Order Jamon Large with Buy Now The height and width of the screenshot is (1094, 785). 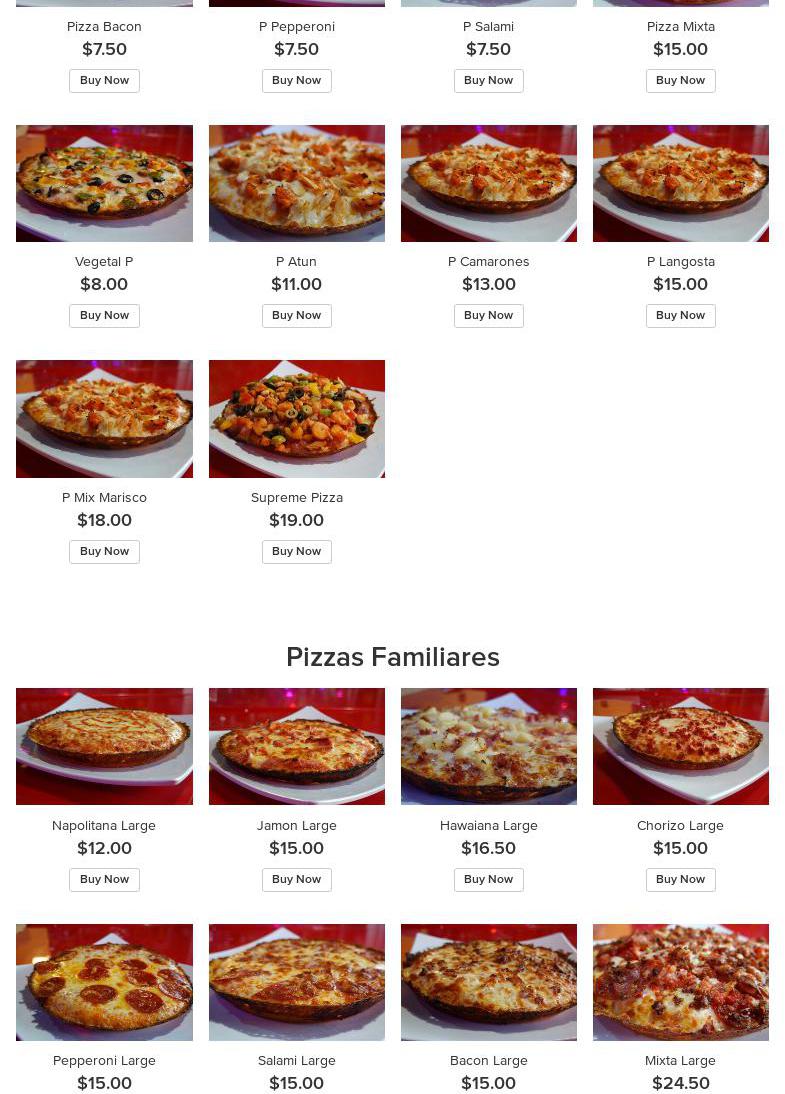click(x=296, y=879)
